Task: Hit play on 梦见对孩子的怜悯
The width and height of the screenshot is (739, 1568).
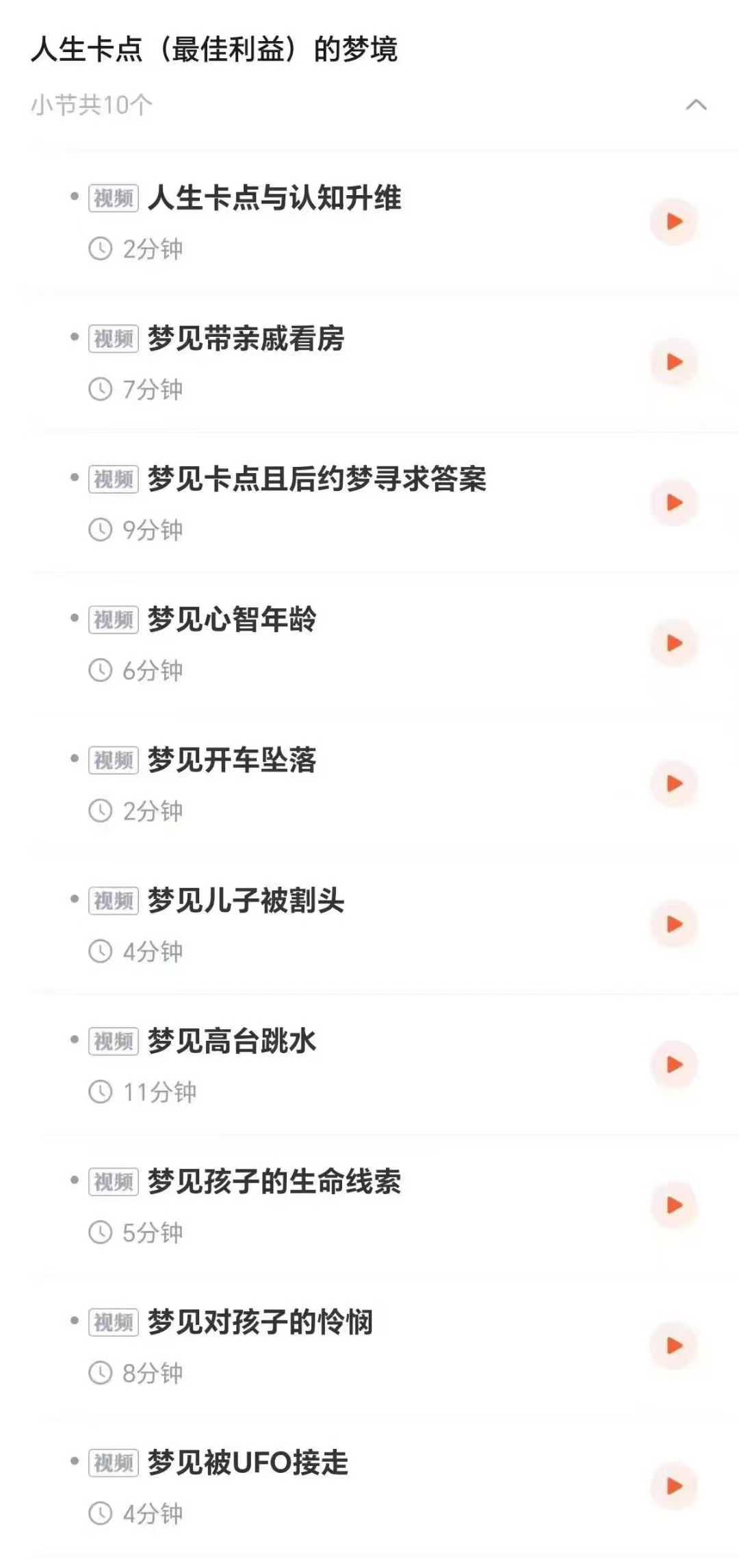Action: click(x=674, y=1345)
